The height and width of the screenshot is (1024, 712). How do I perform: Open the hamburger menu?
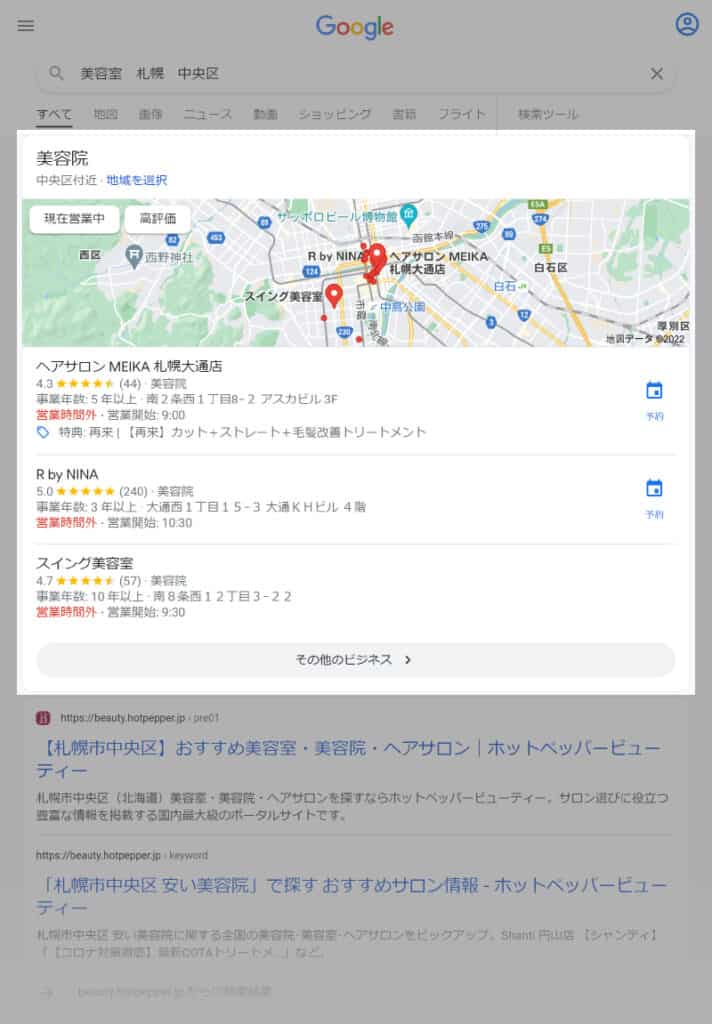click(x=25, y=26)
